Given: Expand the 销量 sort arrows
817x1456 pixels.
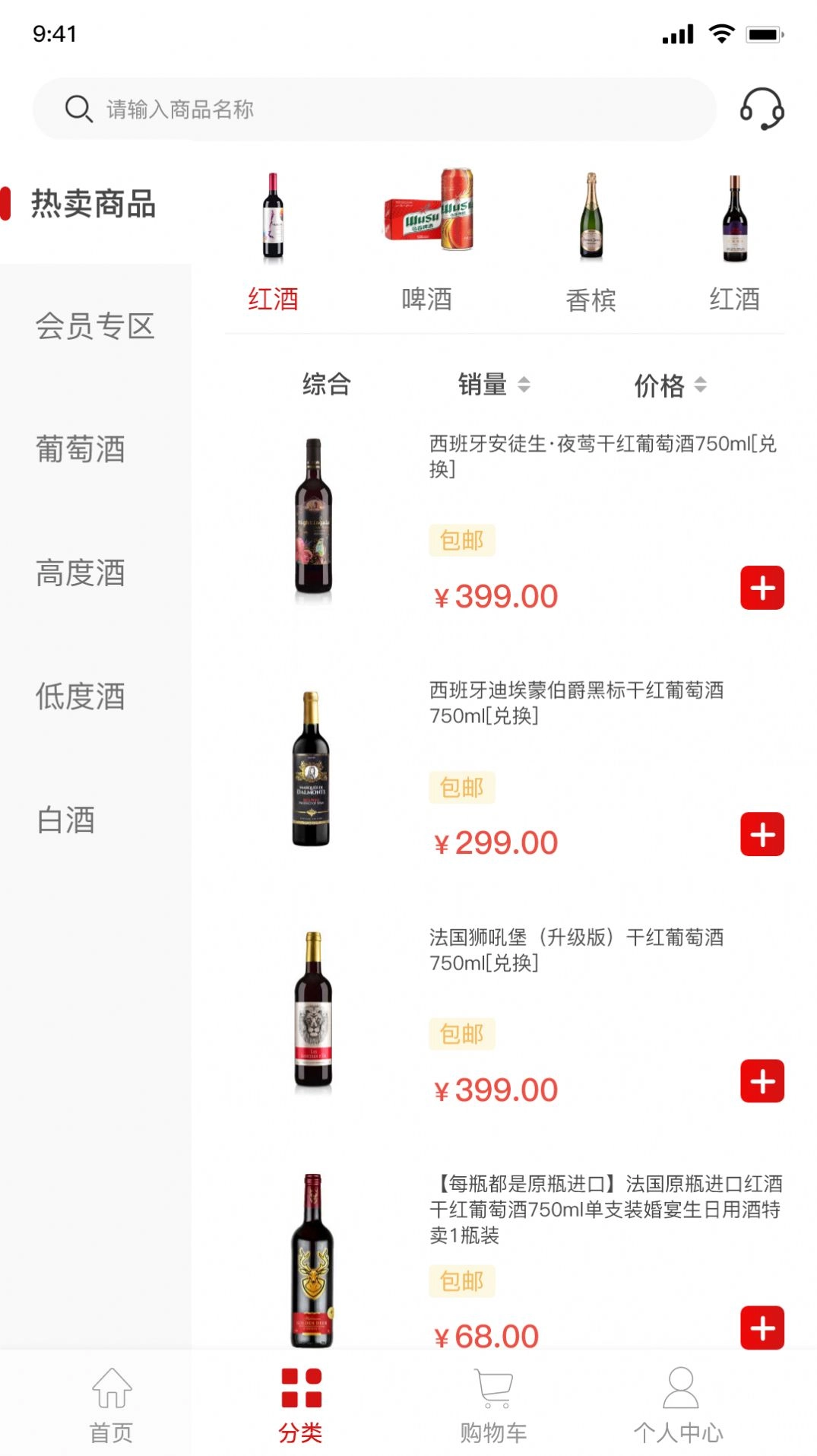Looking at the screenshot, I should (524, 385).
